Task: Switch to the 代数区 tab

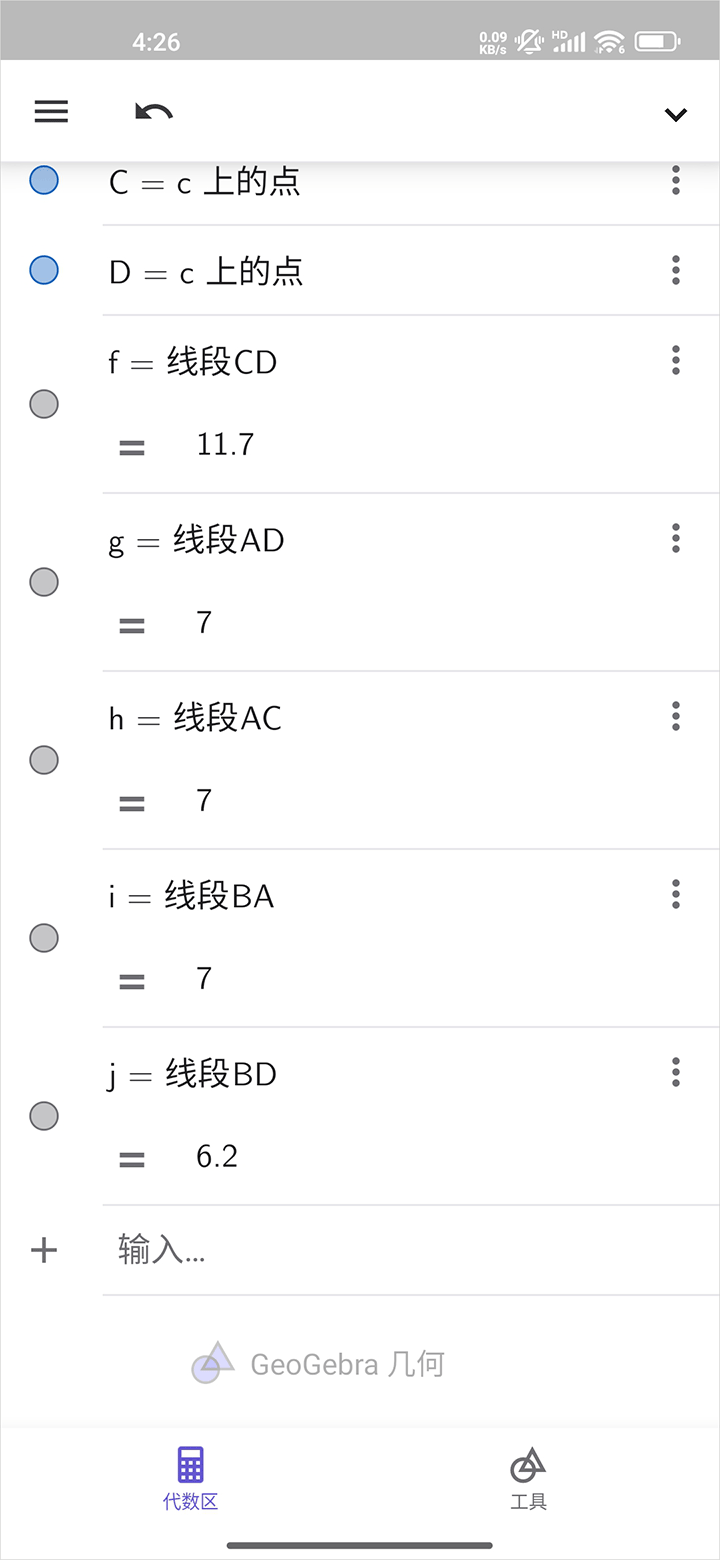Action: [191, 1479]
